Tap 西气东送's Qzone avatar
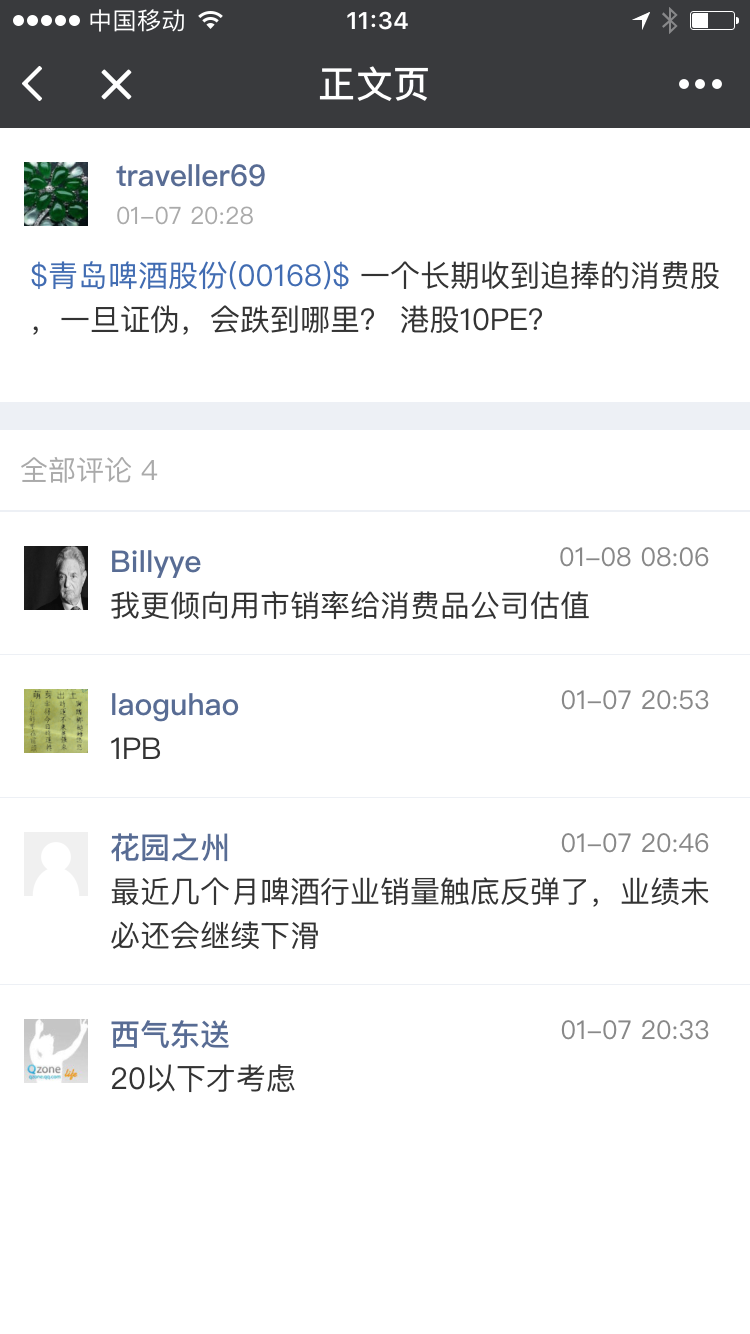The image size is (750, 1334). (56, 1051)
